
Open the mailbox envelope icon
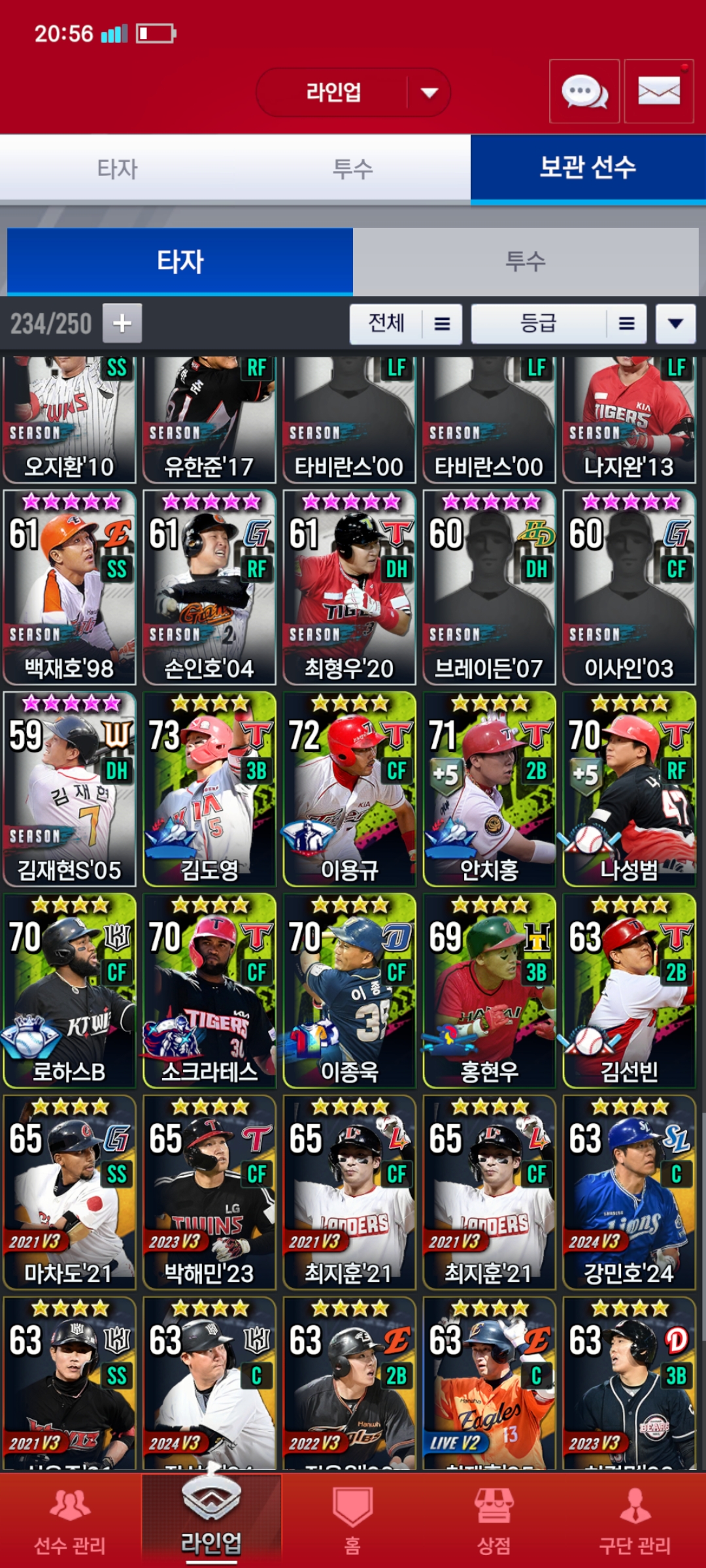658,91
